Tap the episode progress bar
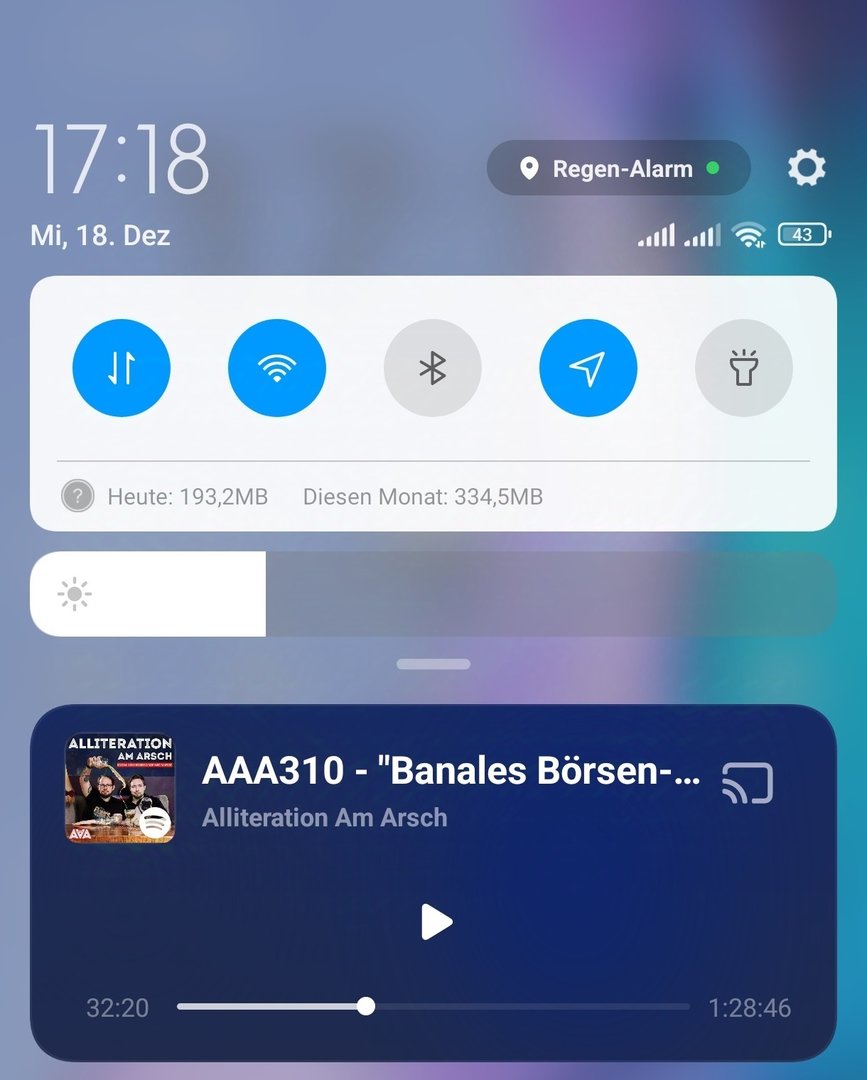Image resolution: width=867 pixels, height=1080 pixels. click(x=432, y=1006)
